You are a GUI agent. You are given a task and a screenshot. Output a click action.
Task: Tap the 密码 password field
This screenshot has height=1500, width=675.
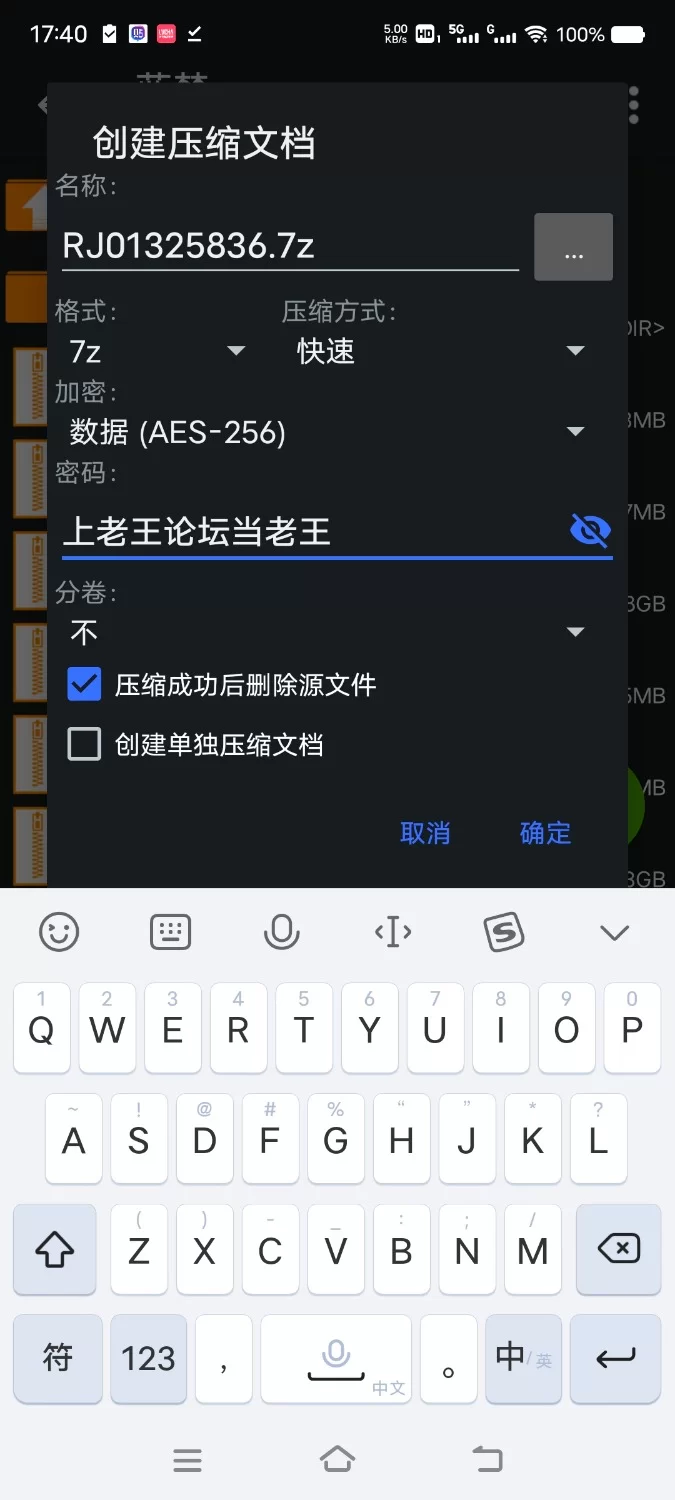(x=310, y=531)
